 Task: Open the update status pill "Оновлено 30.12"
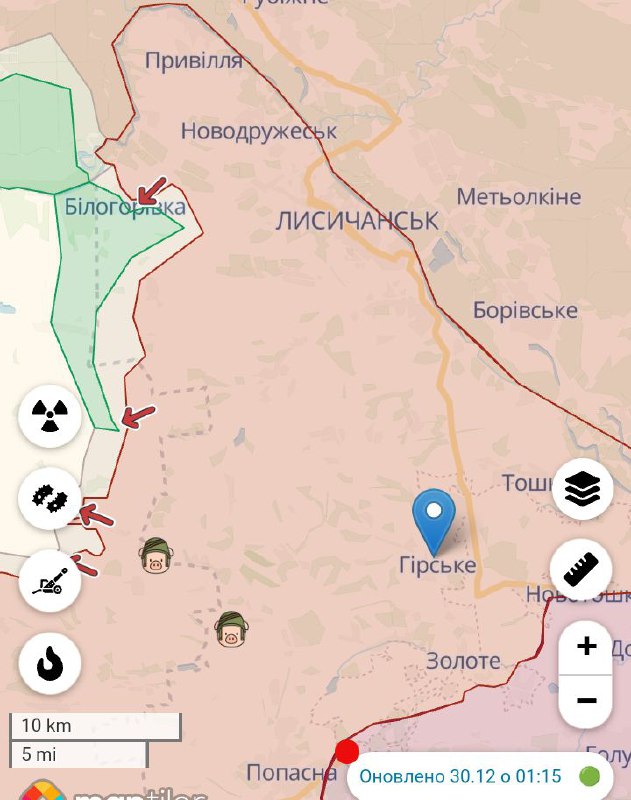pyautogui.click(x=480, y=776)
